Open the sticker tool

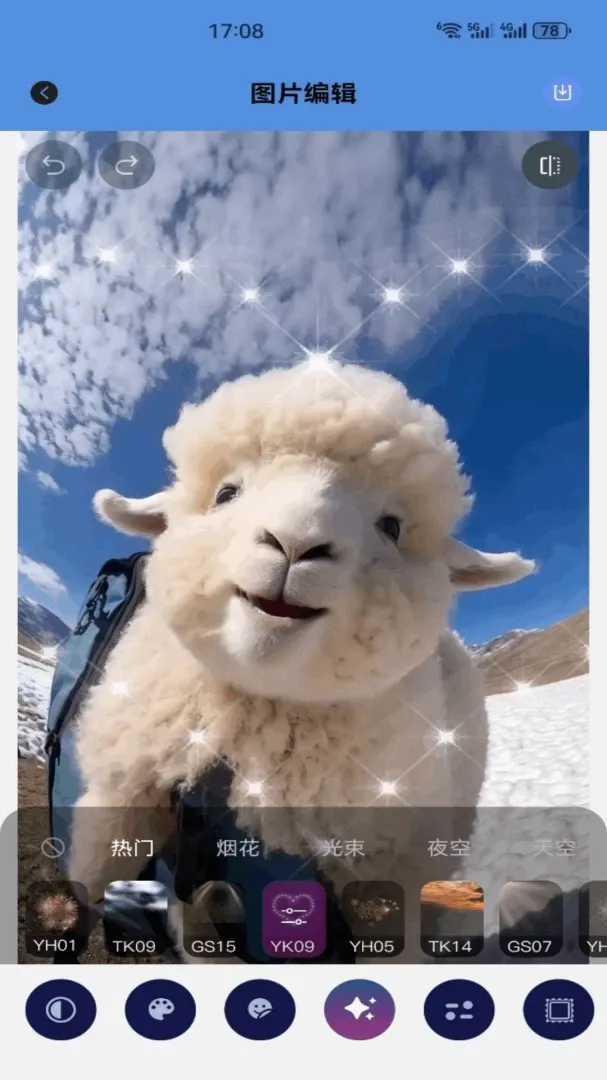click(260, 1010)
